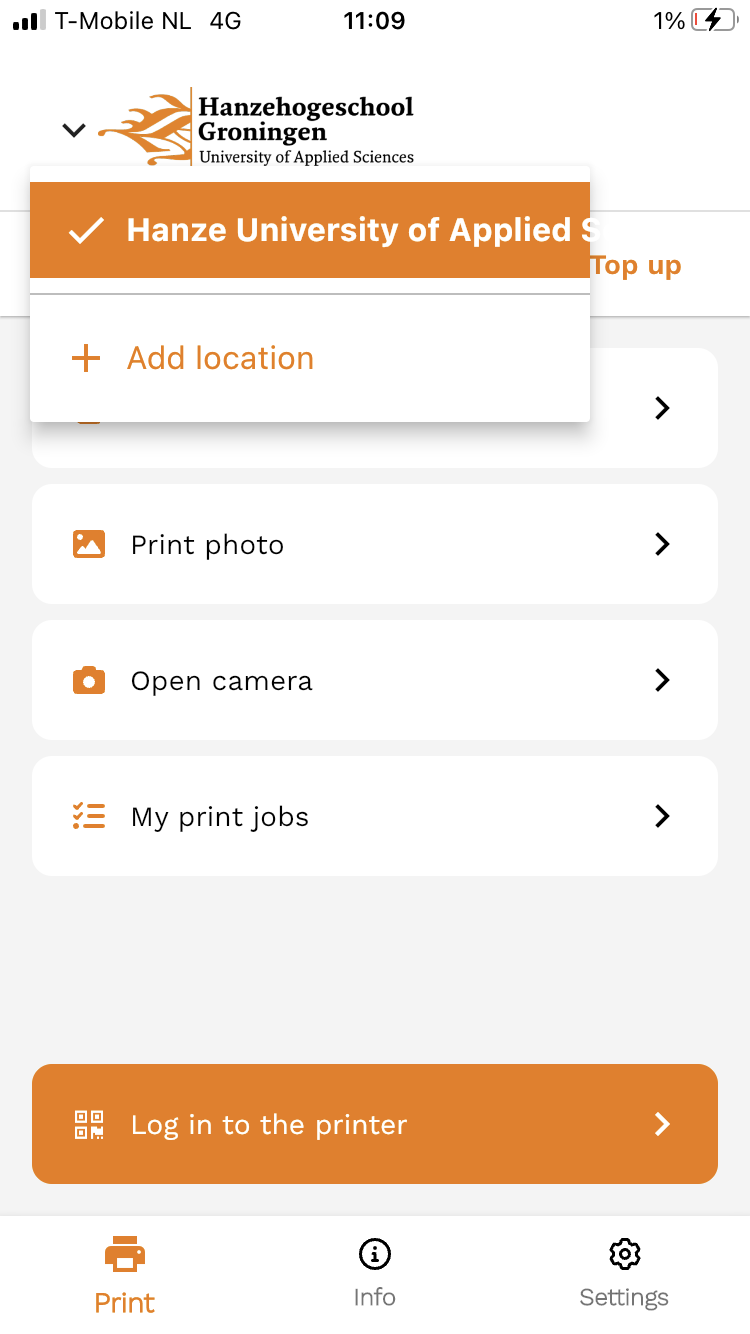The height and width of the screenshot is (1334, 750).
Task: Select Hanze University of Applied Sciences location
Action: (x=310, y=230)
